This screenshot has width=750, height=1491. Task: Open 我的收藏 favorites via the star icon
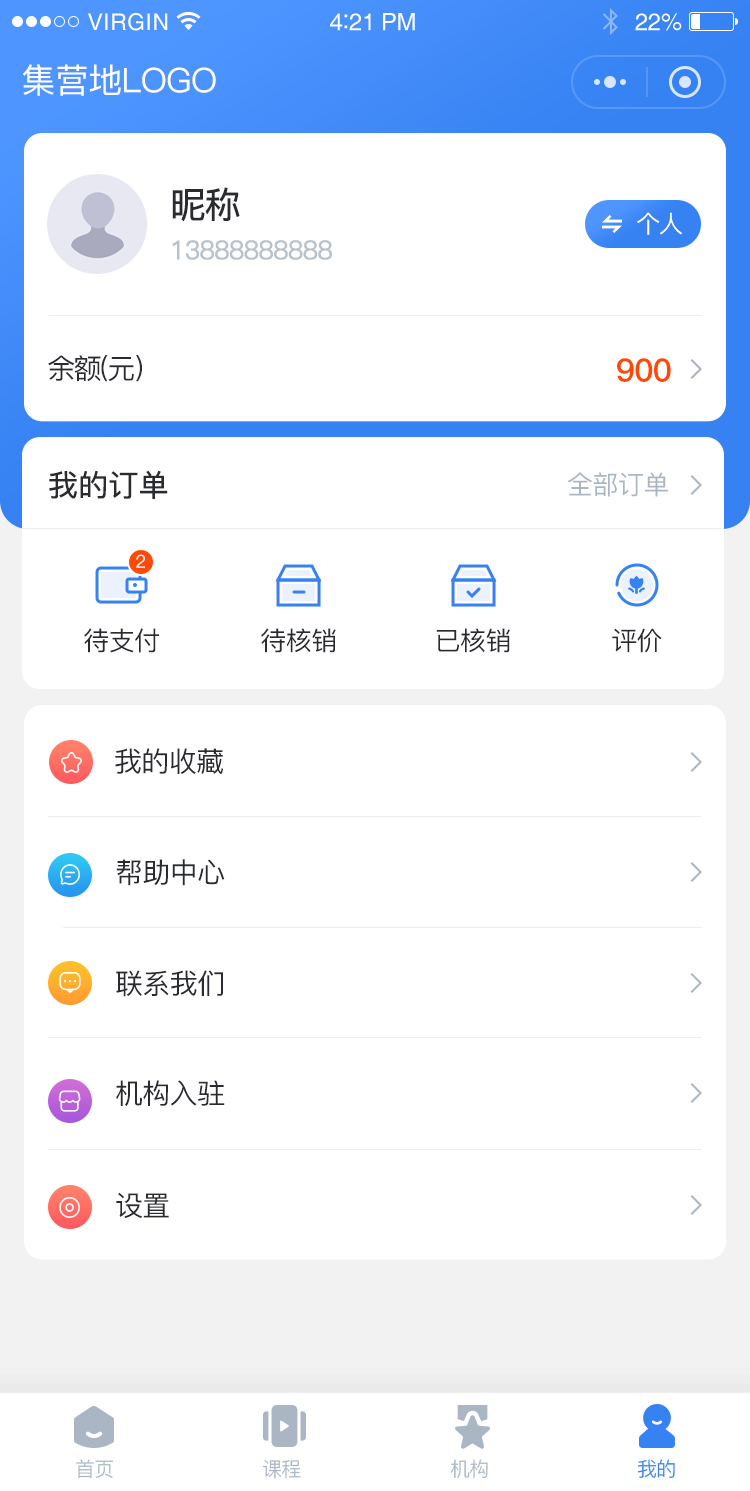pos(70,762)
